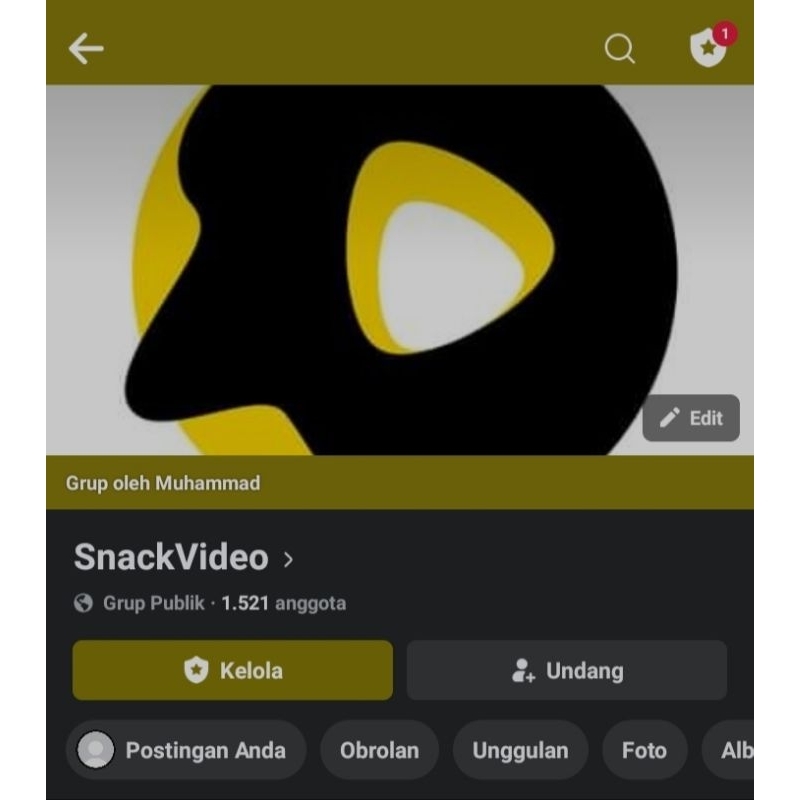
Task: View Postingan Anda chip
Action: tap(185, 750)
